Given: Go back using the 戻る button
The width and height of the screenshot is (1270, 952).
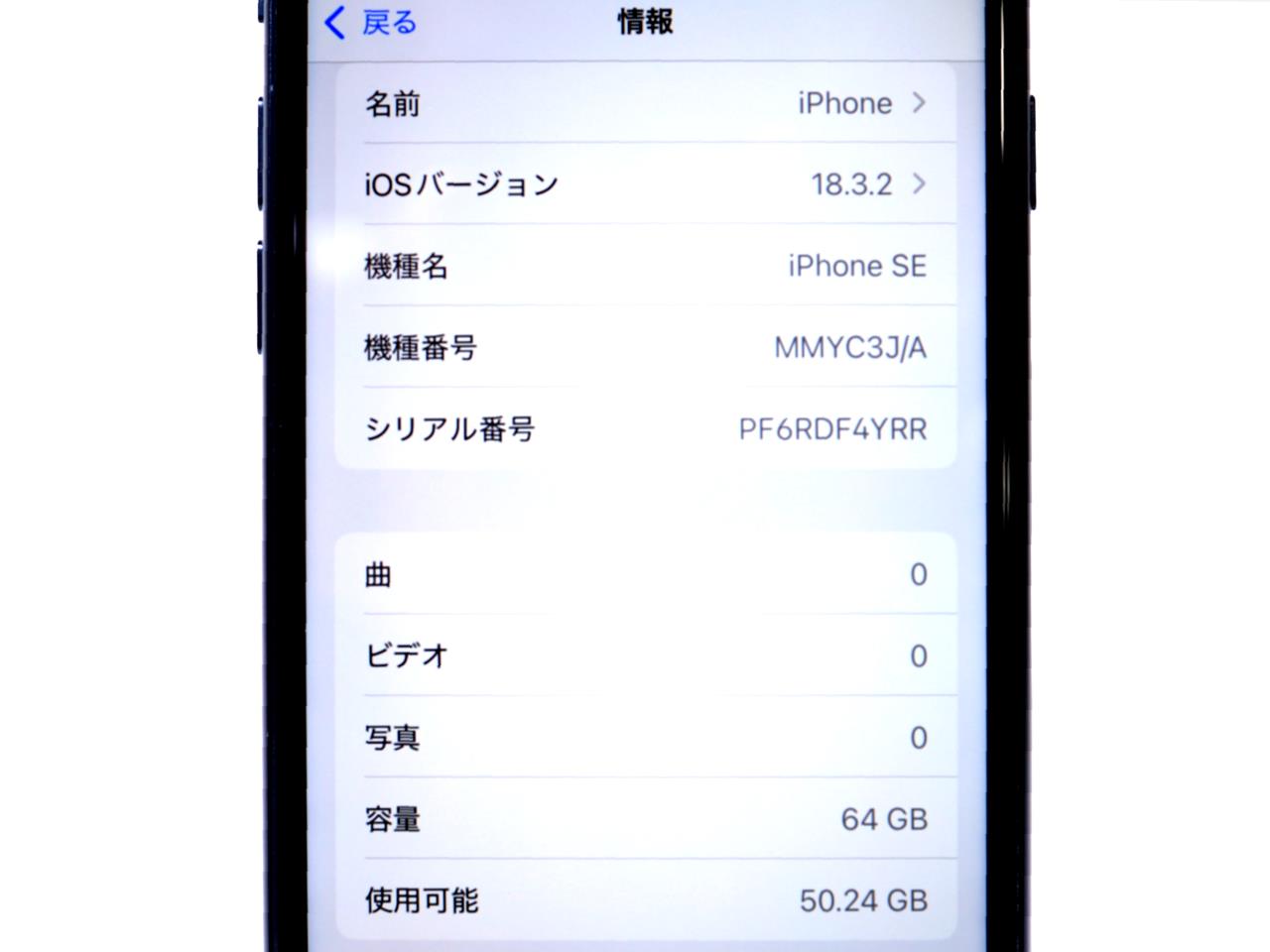Looking at the screenshot, I should pos(372,22).
